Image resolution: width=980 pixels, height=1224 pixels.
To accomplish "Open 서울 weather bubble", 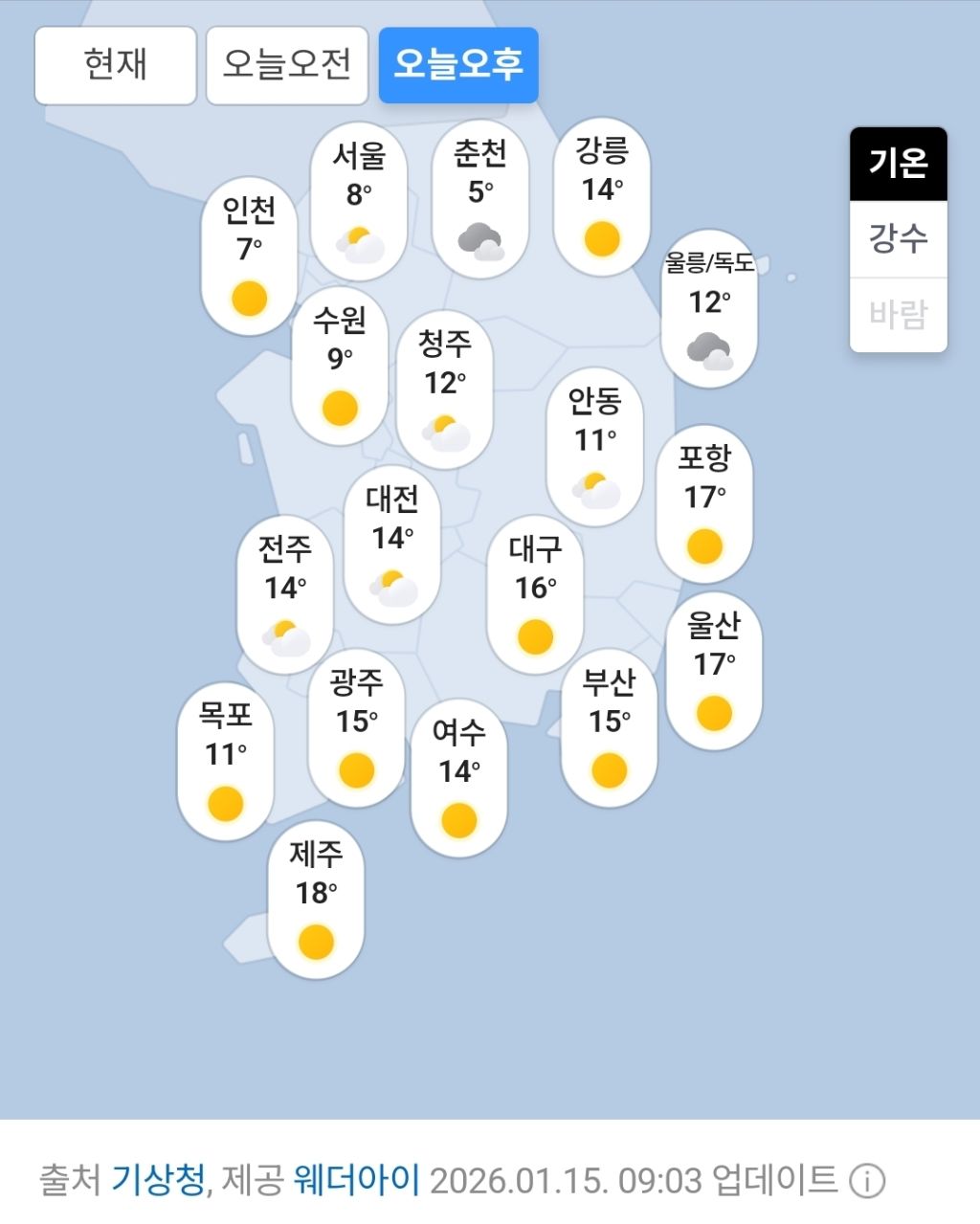I will point(359,201).
